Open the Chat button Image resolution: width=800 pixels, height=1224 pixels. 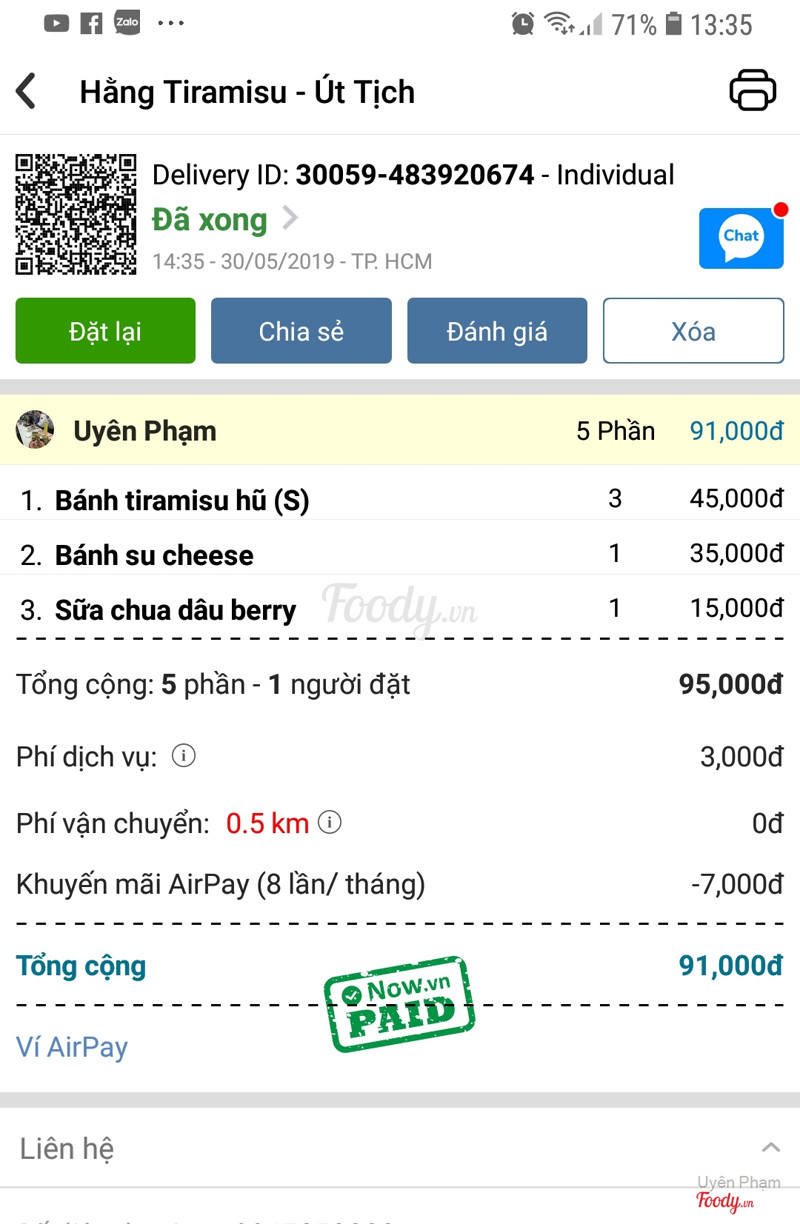(741, 238)
